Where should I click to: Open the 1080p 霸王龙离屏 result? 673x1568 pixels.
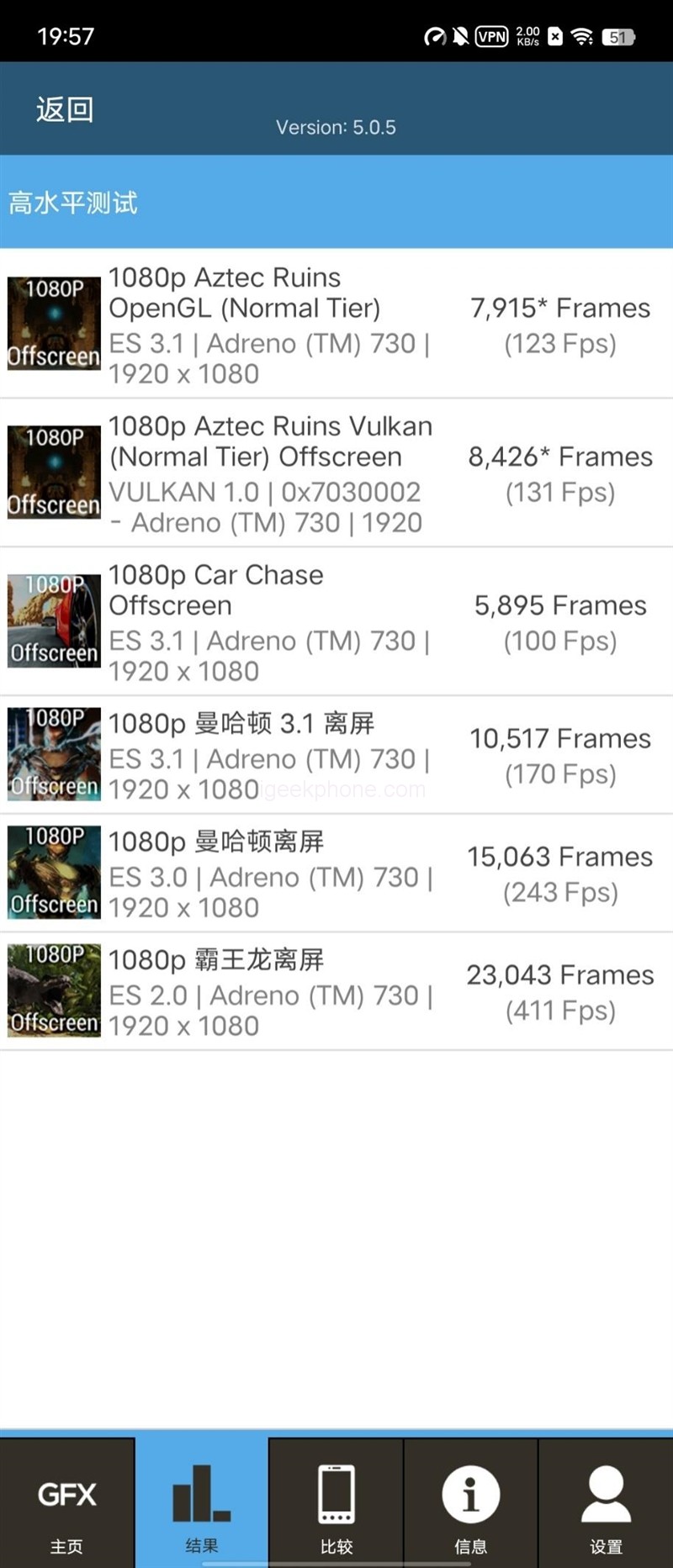[x=336, y=992]
